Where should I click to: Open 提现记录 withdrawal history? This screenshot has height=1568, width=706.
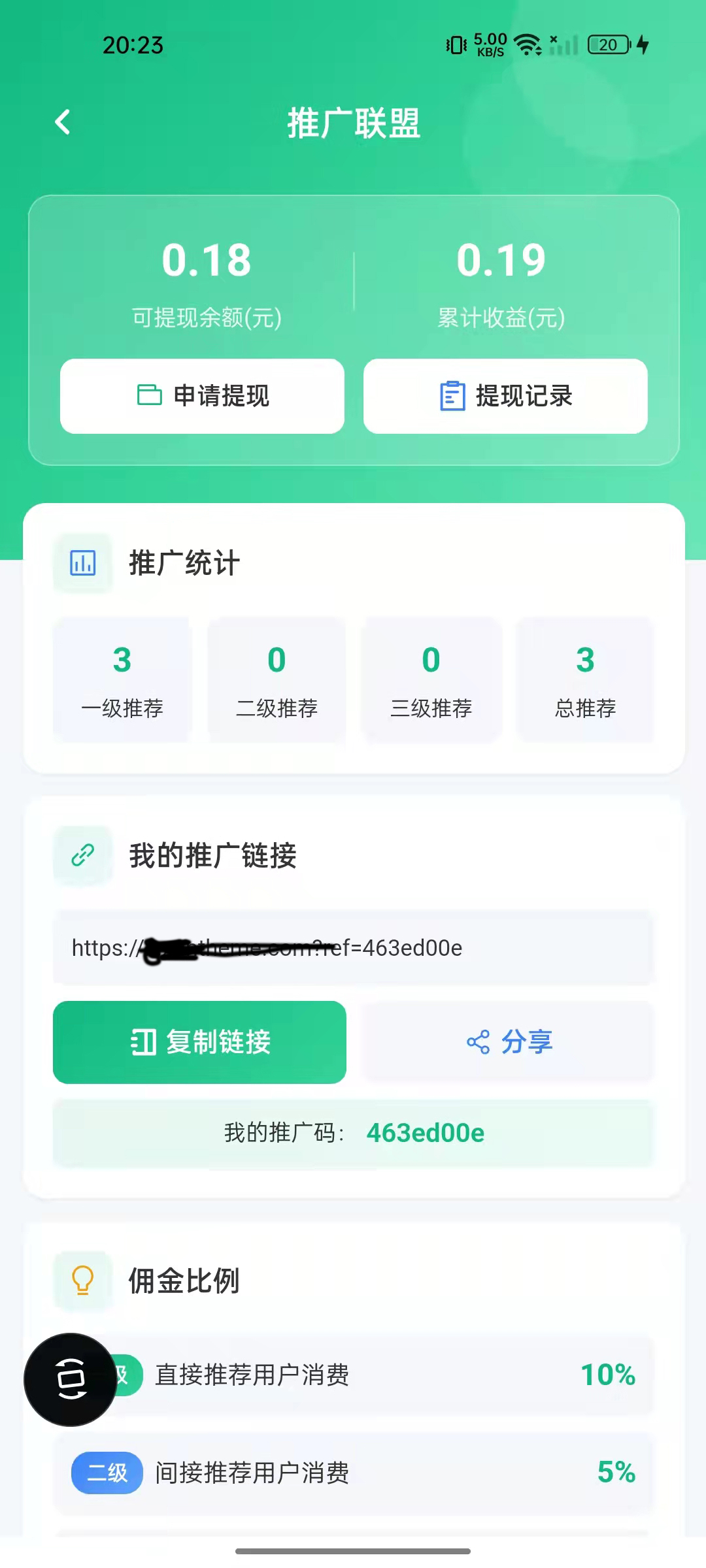(505, 396)
